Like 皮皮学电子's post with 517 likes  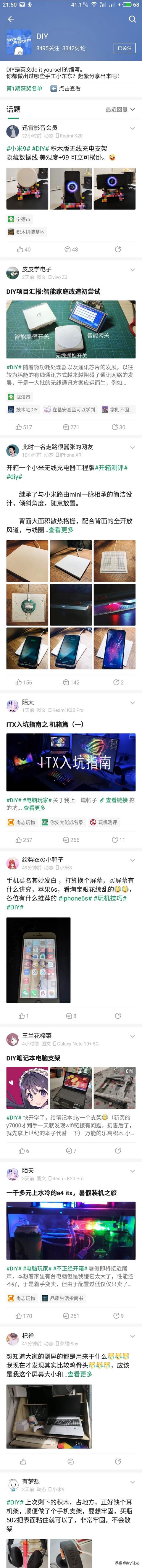coord(24,427)
